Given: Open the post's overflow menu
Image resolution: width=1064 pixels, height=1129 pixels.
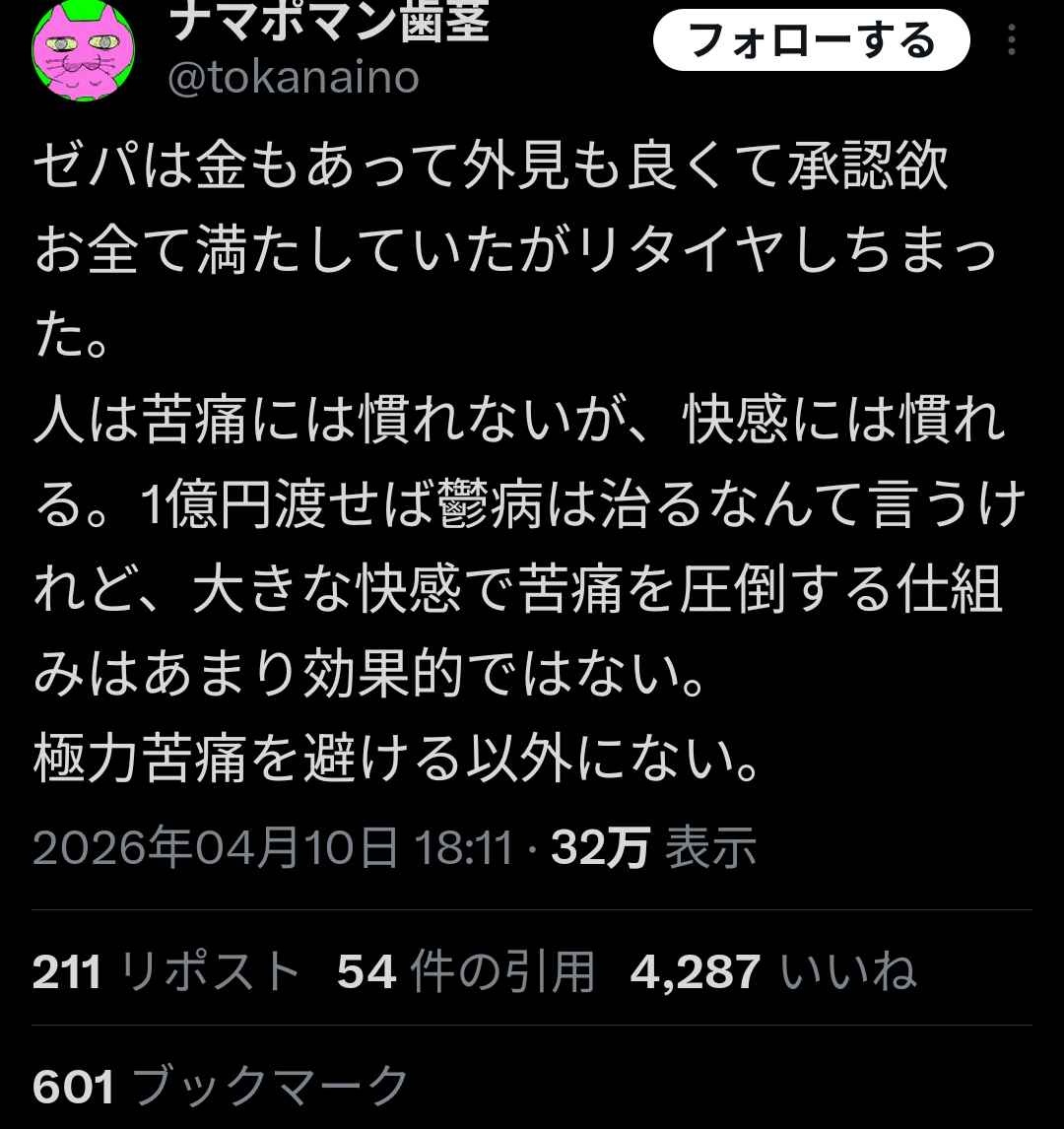Looking at the screenshot, I should click(x=1012, y=41).
